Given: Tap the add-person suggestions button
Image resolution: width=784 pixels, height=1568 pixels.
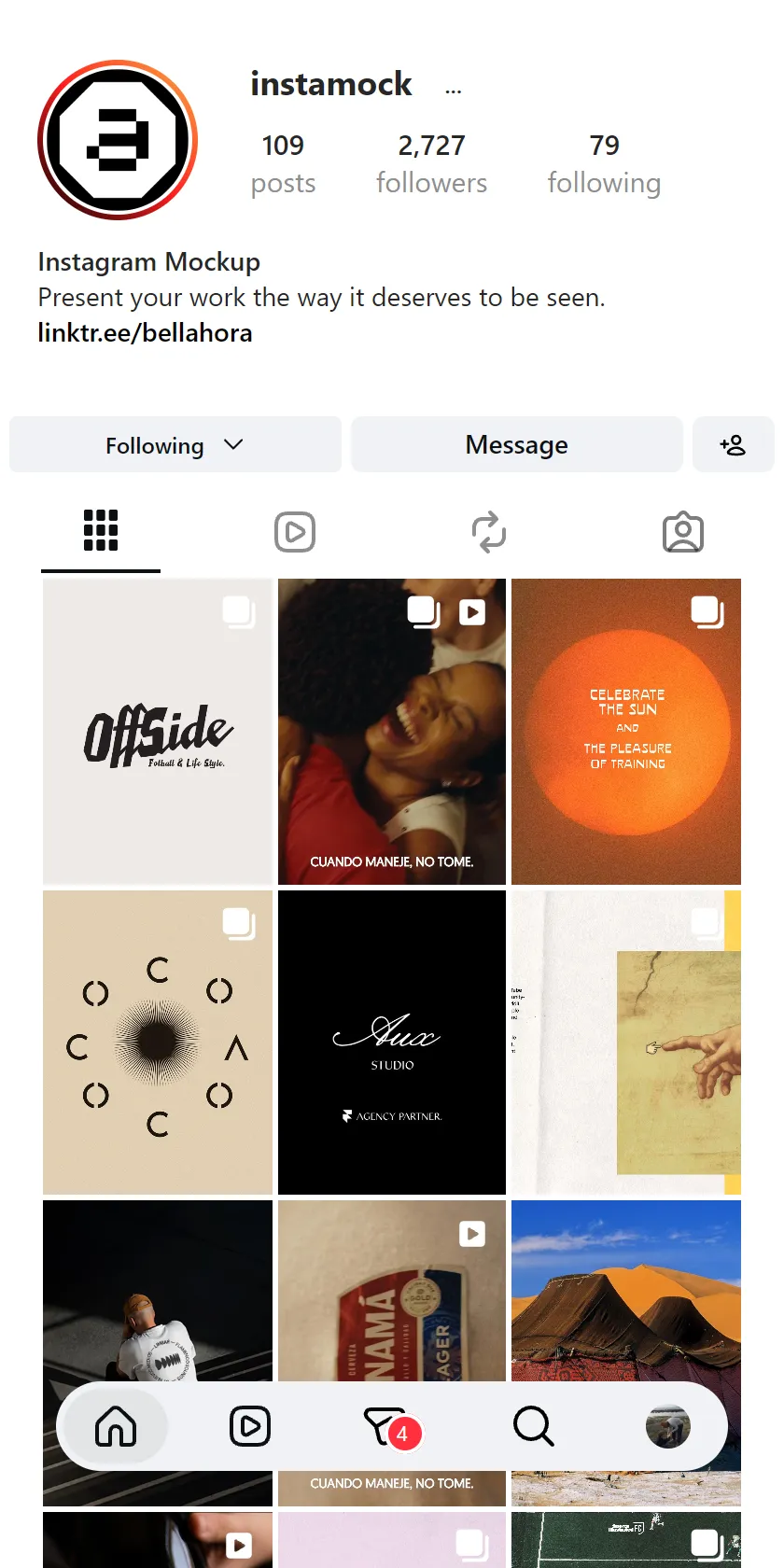Looking at the screenshot, I should 734,444.
